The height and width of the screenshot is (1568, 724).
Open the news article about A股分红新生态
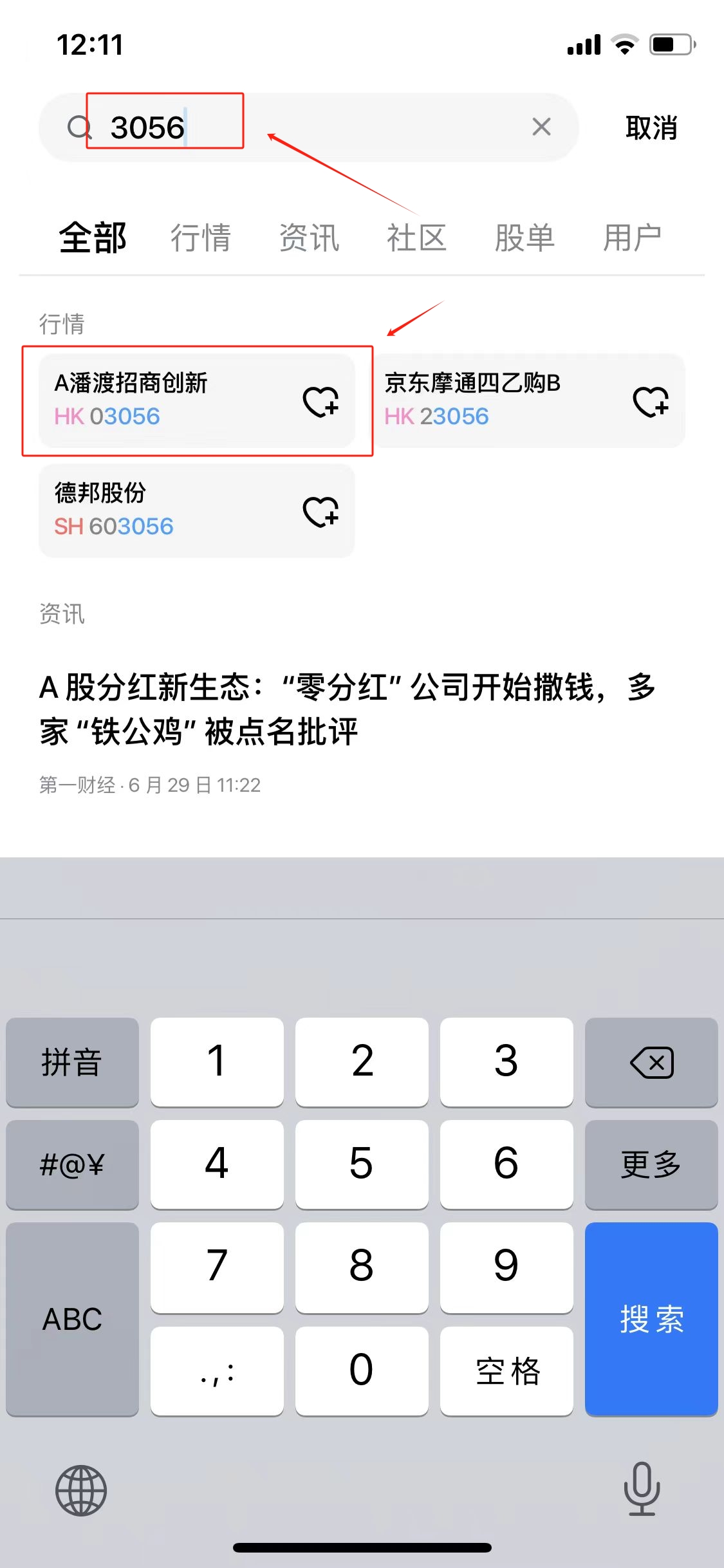point(348,709)
